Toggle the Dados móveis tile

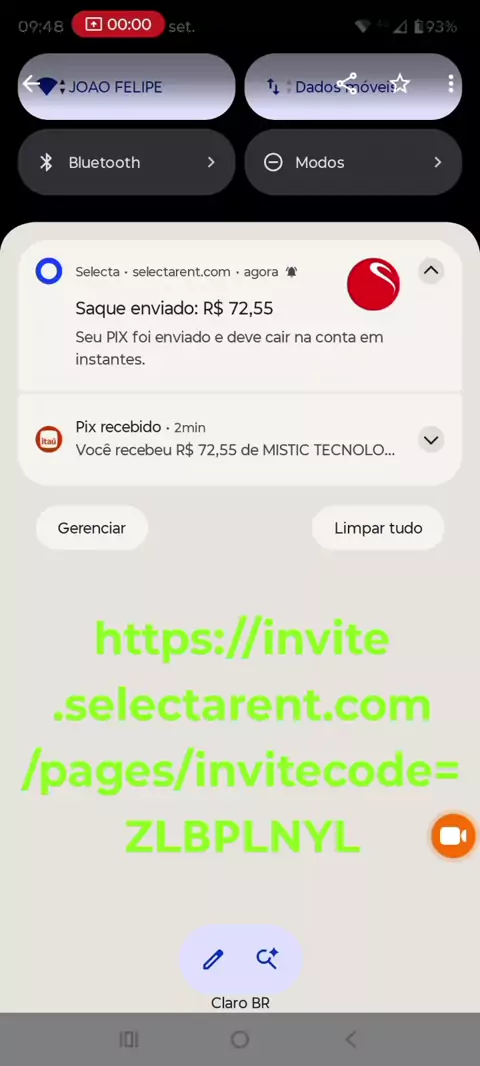tap(353, 87)
